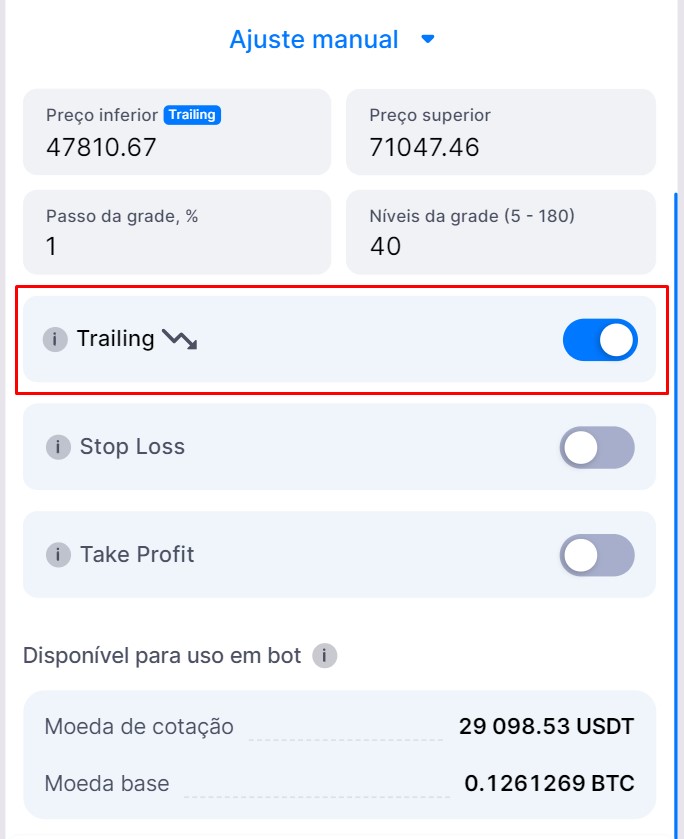Open the info icon beside Trailing
The width and height of the screenshot is (684, 839).
pyautogui.click(x=55, y=340)
